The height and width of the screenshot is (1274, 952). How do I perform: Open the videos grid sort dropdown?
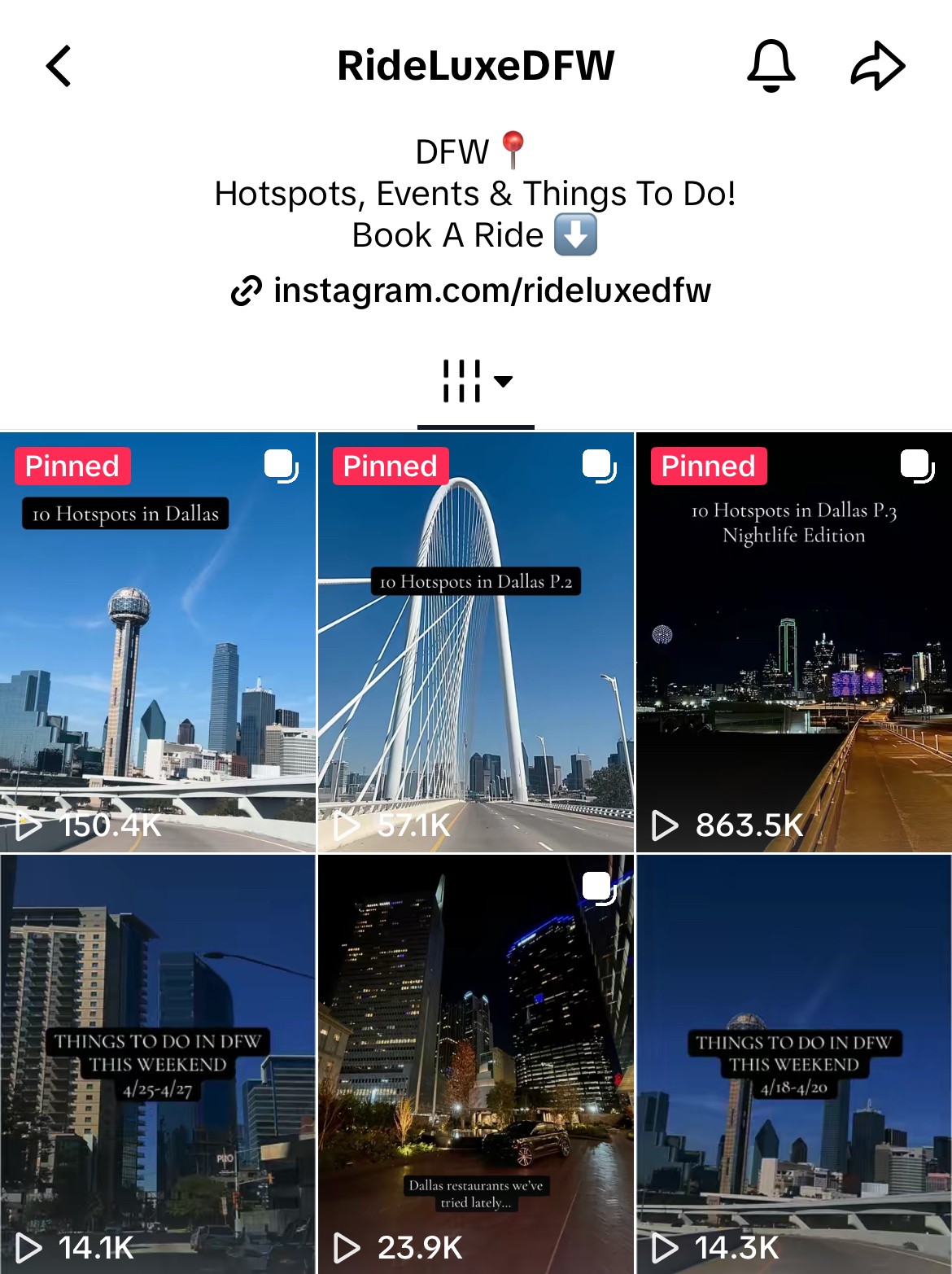point(477,381)
